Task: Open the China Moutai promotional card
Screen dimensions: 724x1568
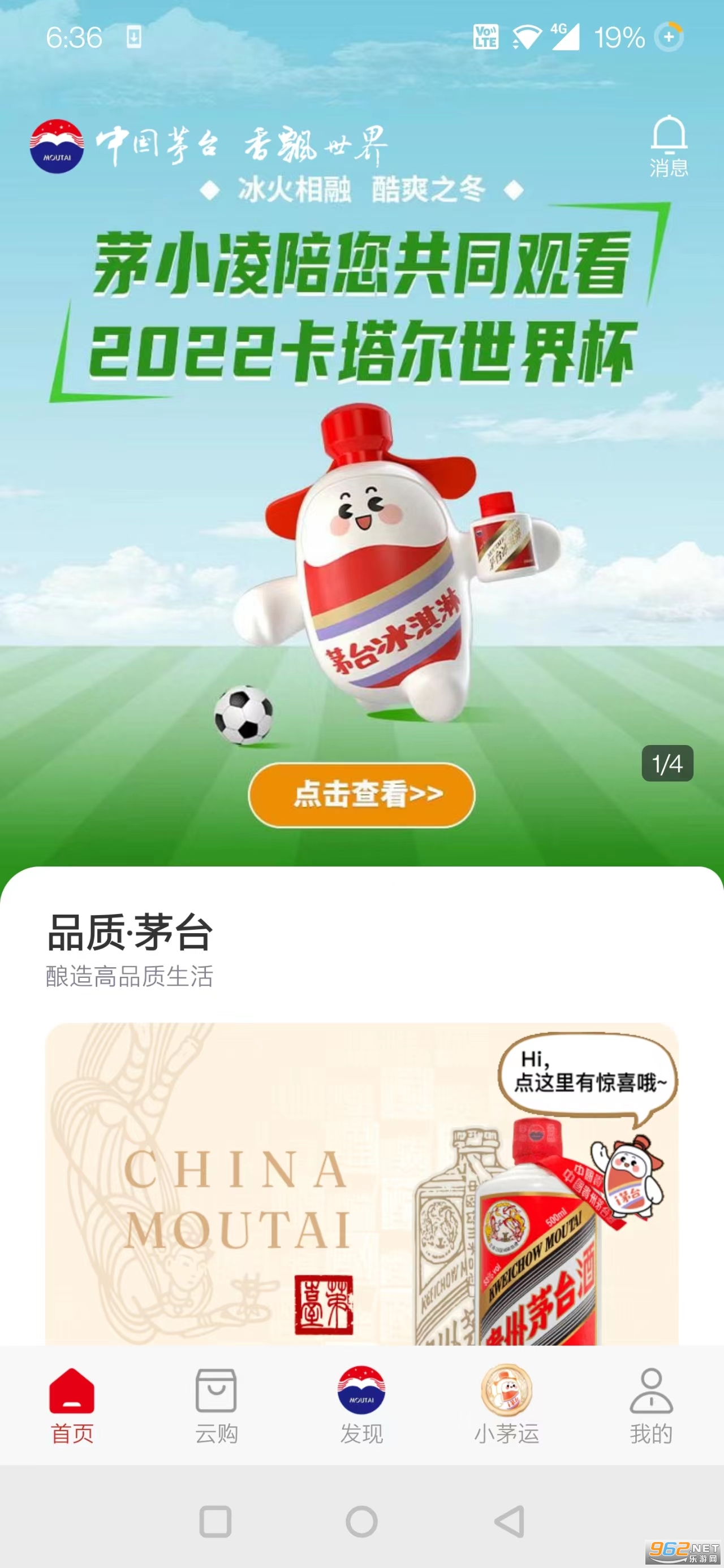Action: [361, 1184]
